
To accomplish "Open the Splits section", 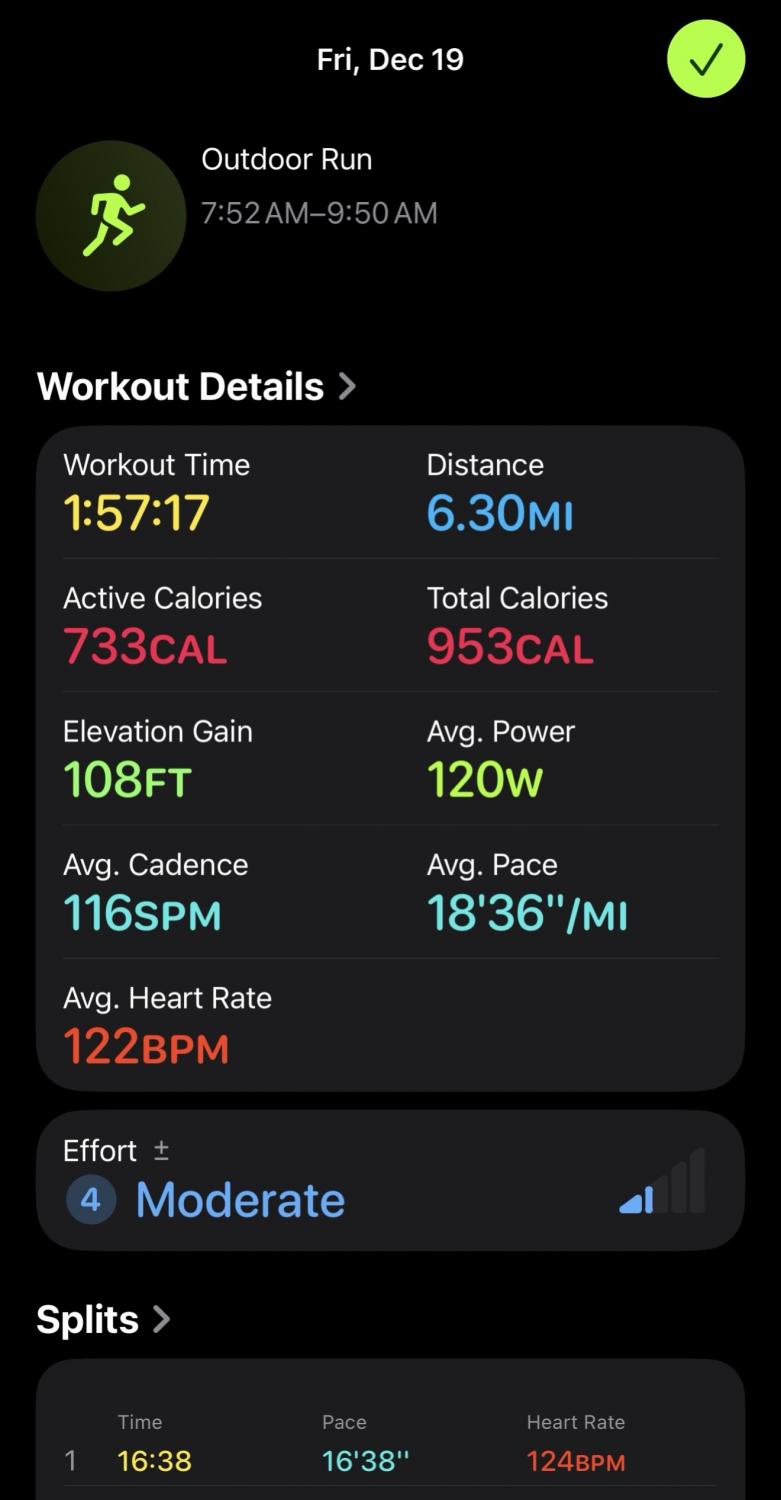I will (103, 1320).
